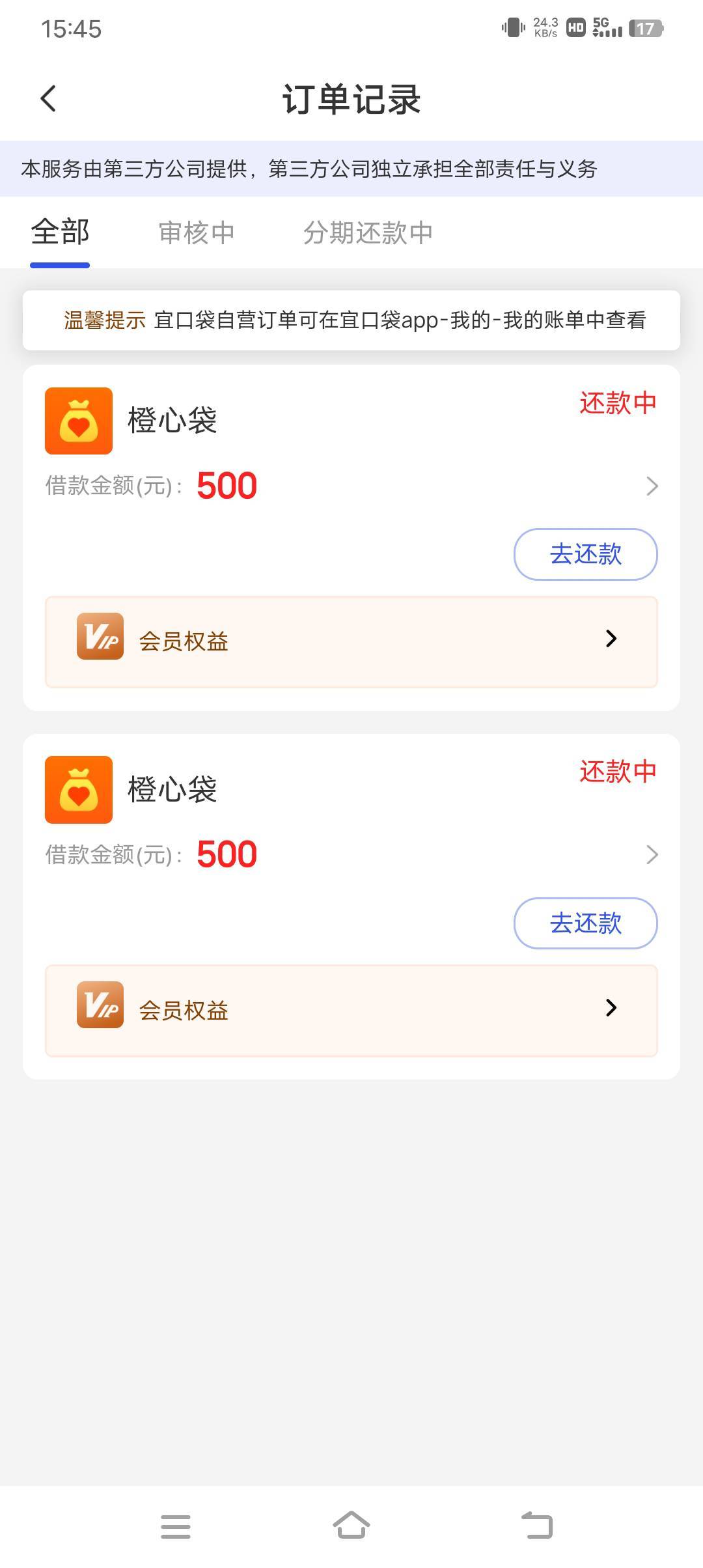This screenshot has height=1568, width=703.
Task: Select the 全部 tab
Action: [x=60, y=232]
